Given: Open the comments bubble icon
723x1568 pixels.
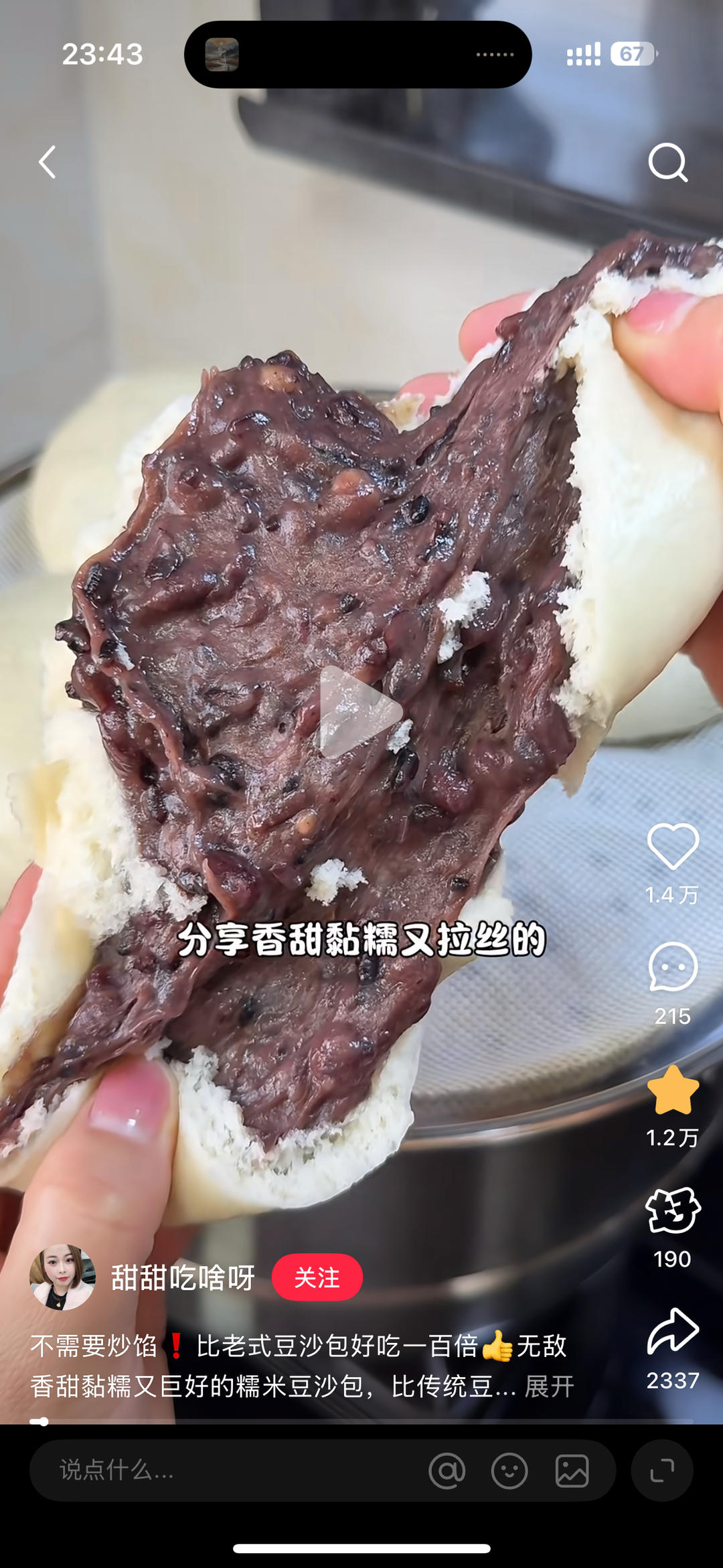Looking at the screenshot, I should [673, 967].
